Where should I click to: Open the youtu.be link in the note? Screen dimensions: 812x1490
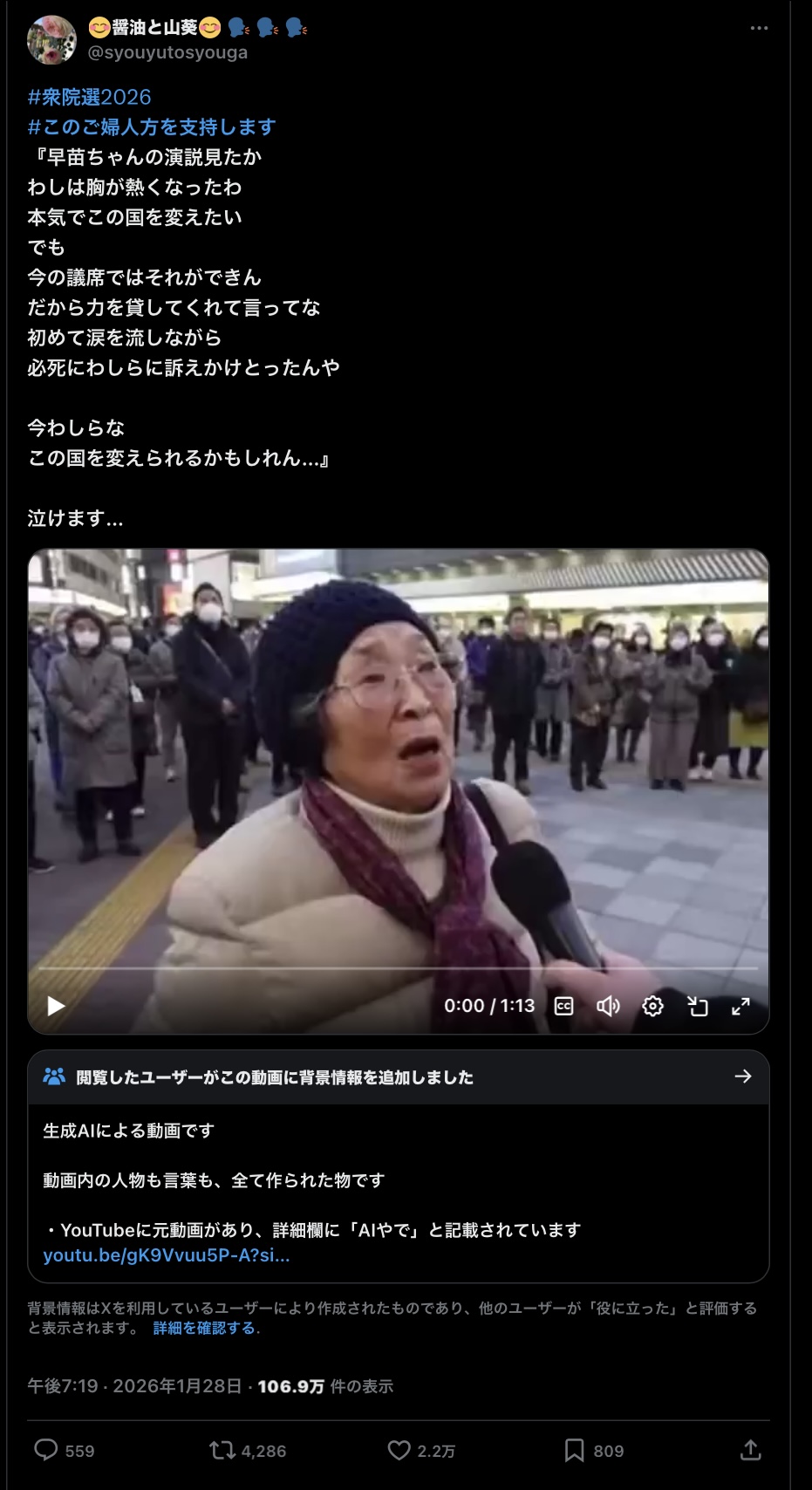(166, 1255)
